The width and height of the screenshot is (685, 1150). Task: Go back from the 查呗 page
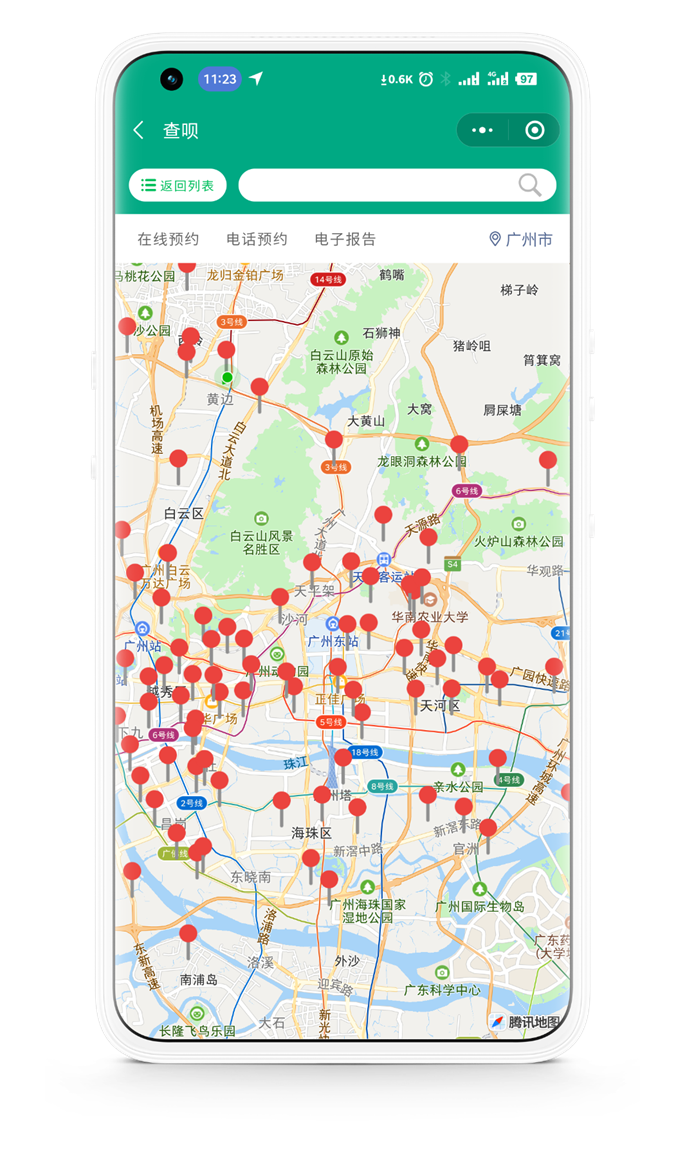pyautogui.click(x=139, y=131)
